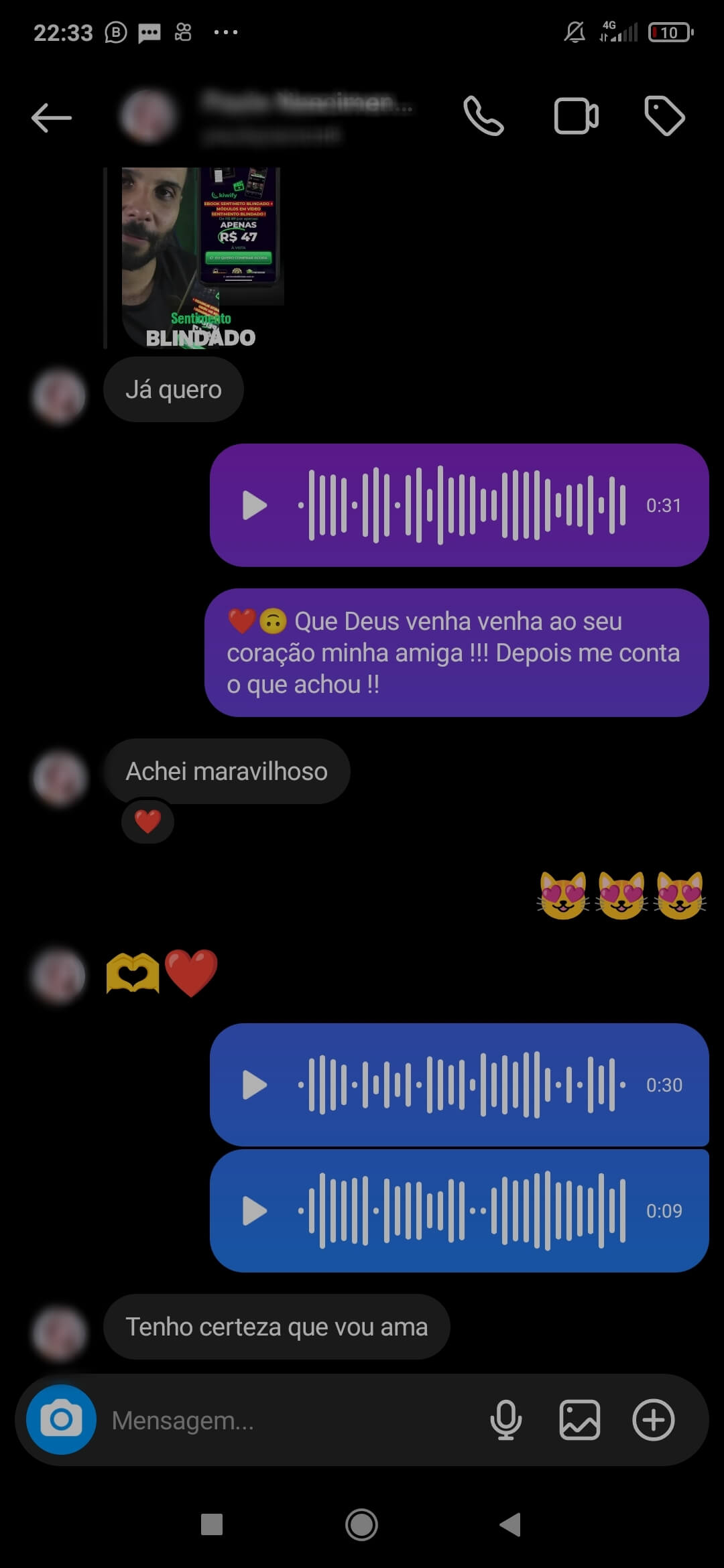The height and width of the screenshot is (1568, 724).
Task: Tap the heart reaction under Achei maravilhoso
Action: click(x=147, y=822)
